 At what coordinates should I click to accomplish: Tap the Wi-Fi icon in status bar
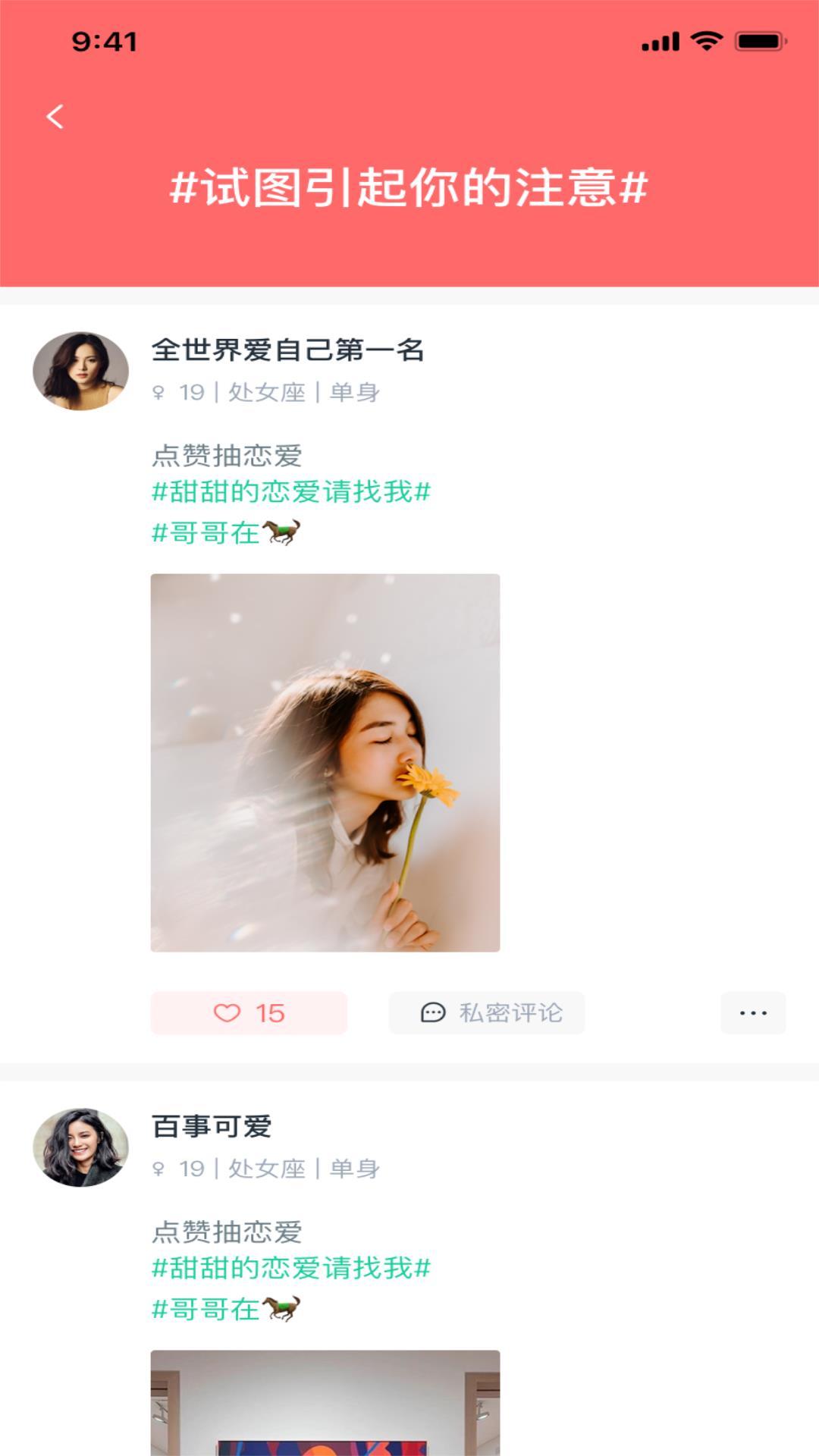(x=708, y=43)
